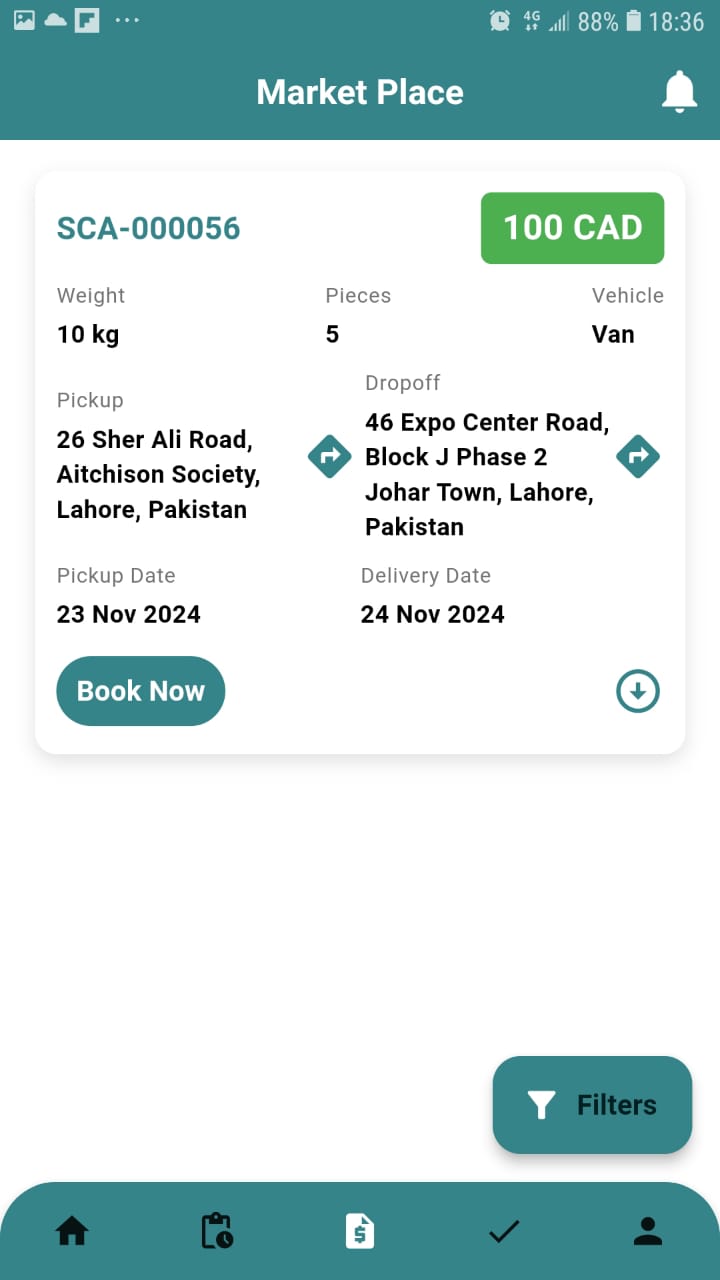Open Filters options

coord(592,1104)
